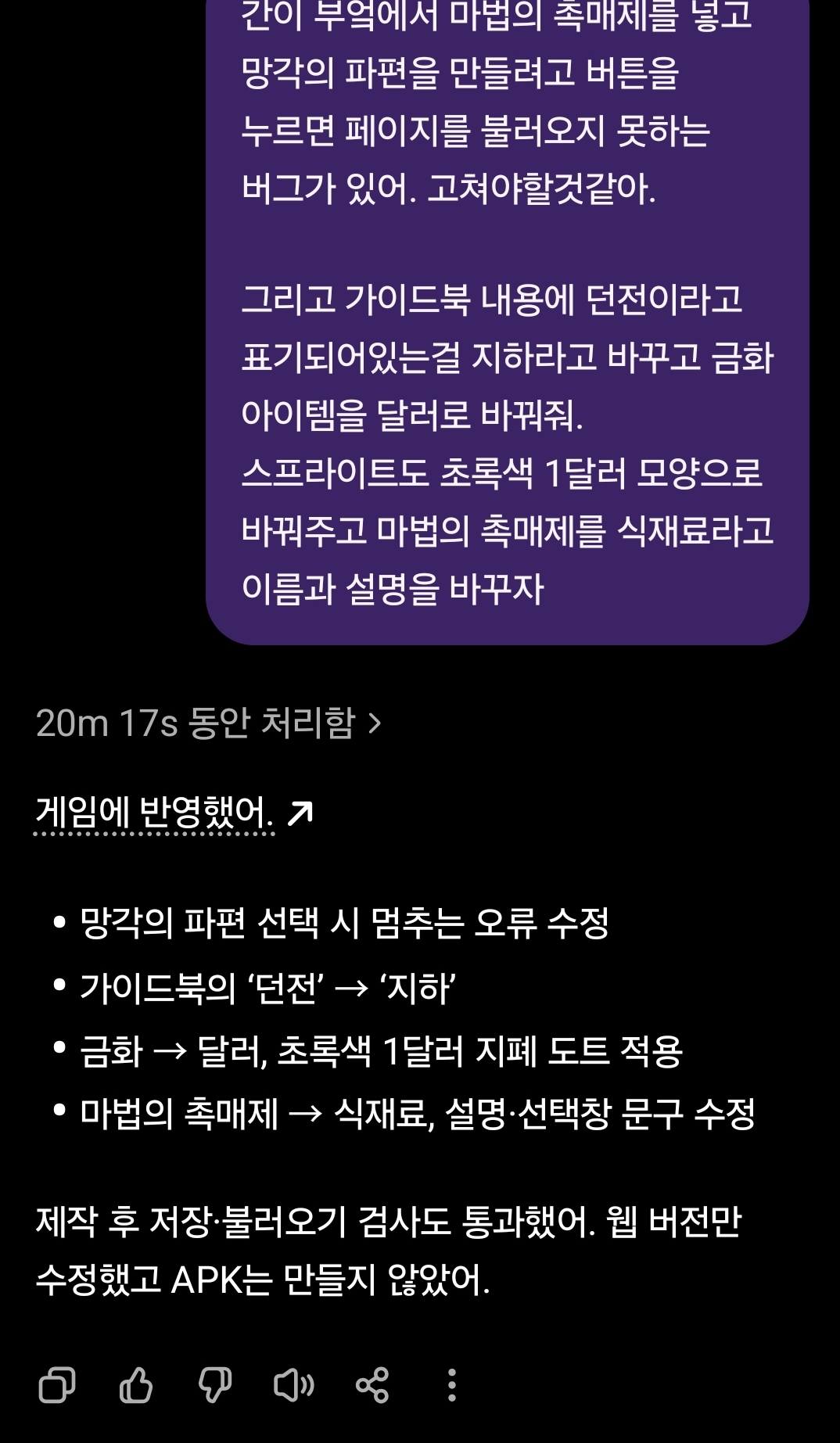Open the three-dot more options menu

coord(451,1385)
